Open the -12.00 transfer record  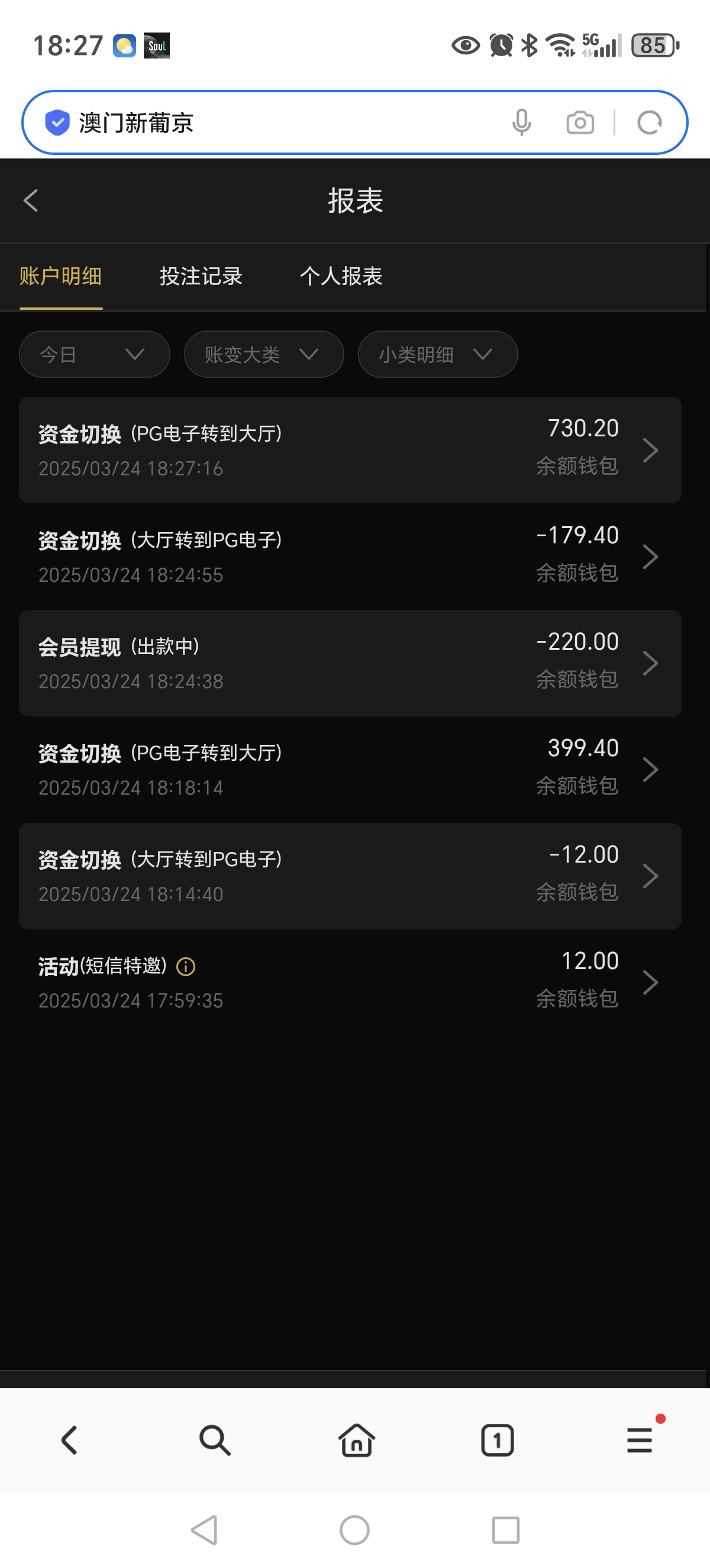pyautogui.click(x=350, y=876)
